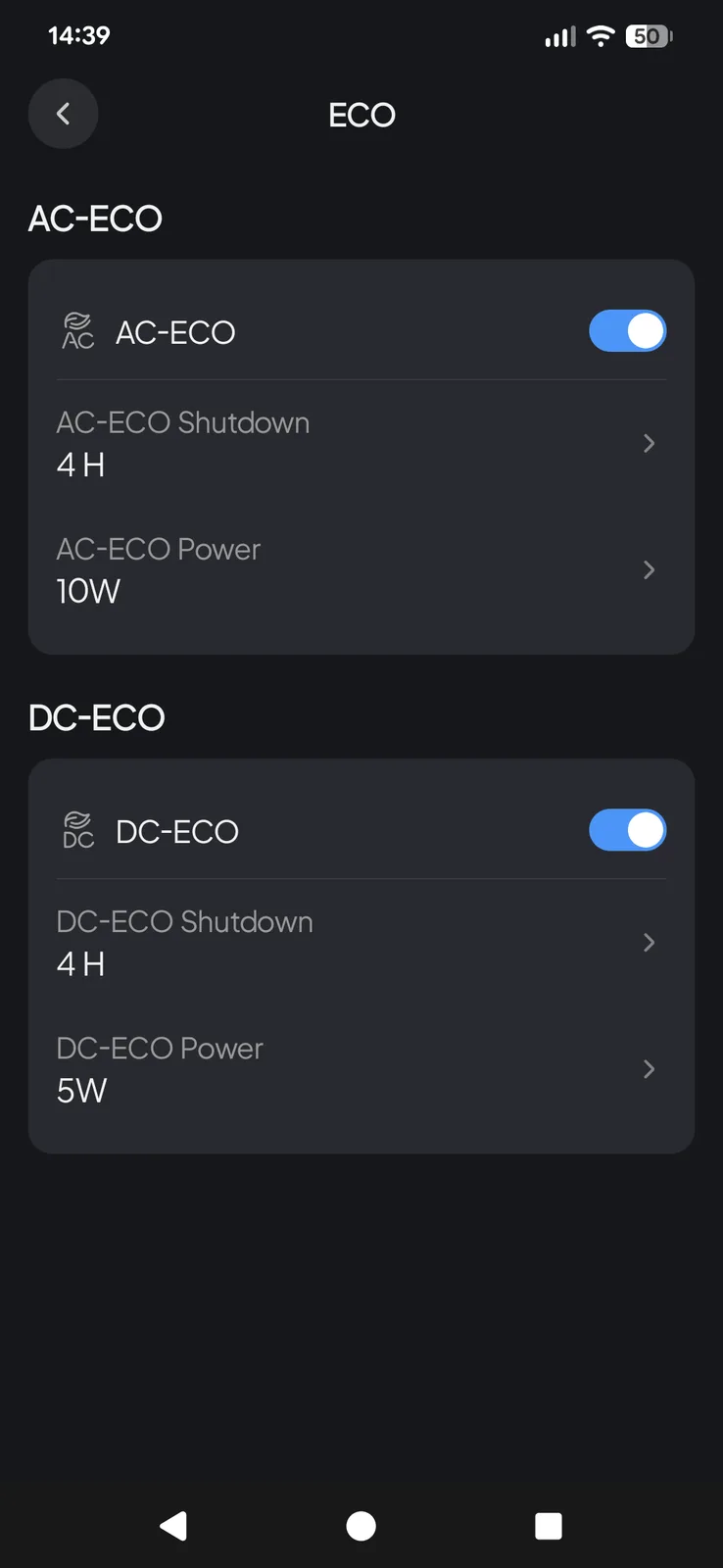The height and width of the screenshot is (1568, 723).
Task: Turn off the AC-ECO switch
Action: coord(627,331)
